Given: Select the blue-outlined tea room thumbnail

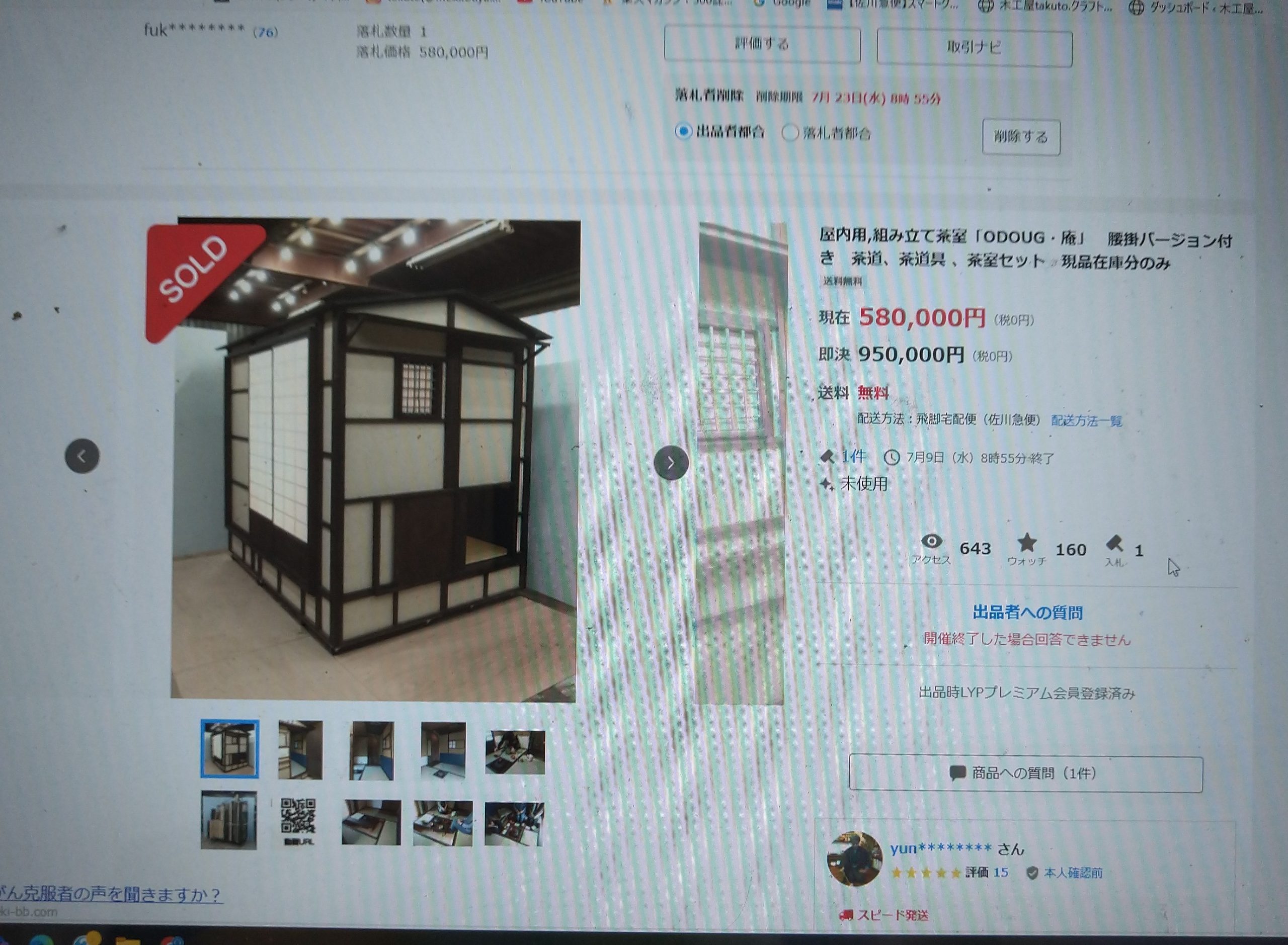Looking at the screenshot, I should click(x=229, y=749).
